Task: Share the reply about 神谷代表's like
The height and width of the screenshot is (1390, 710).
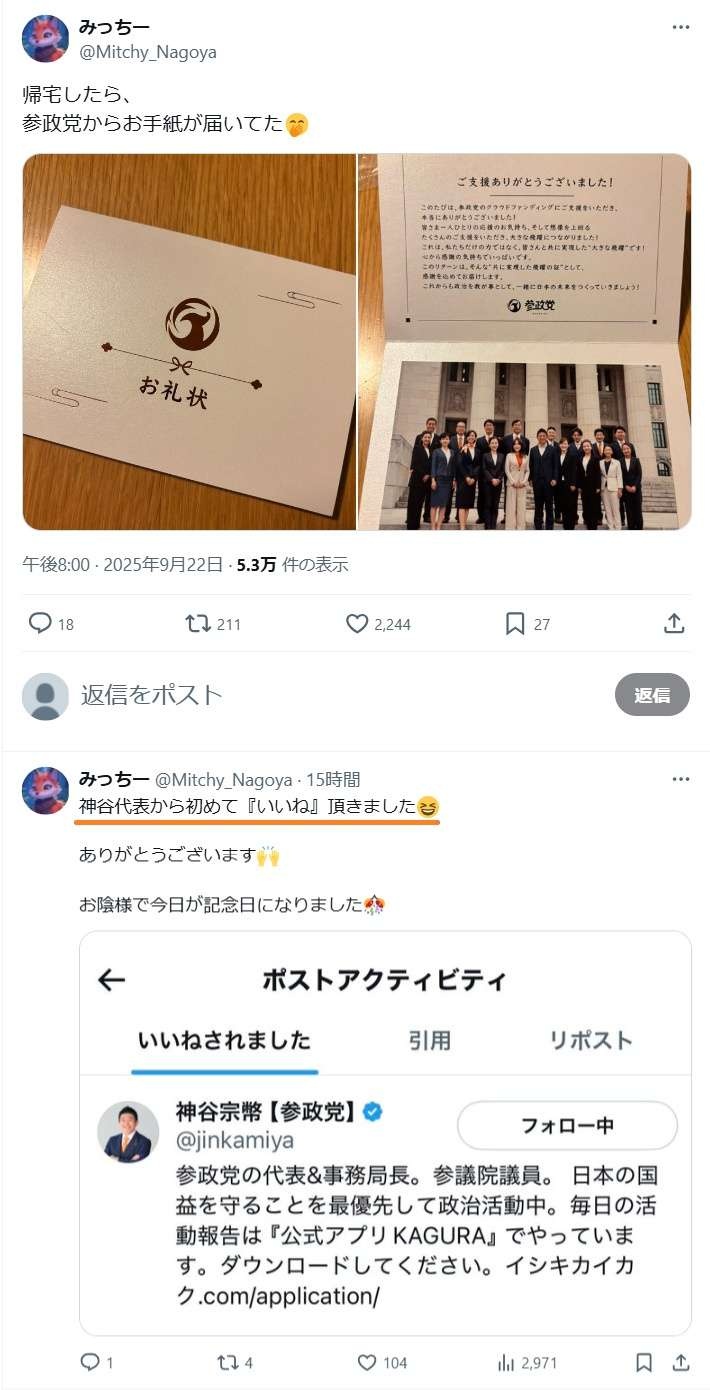Action: click(x=681, y=1362)
